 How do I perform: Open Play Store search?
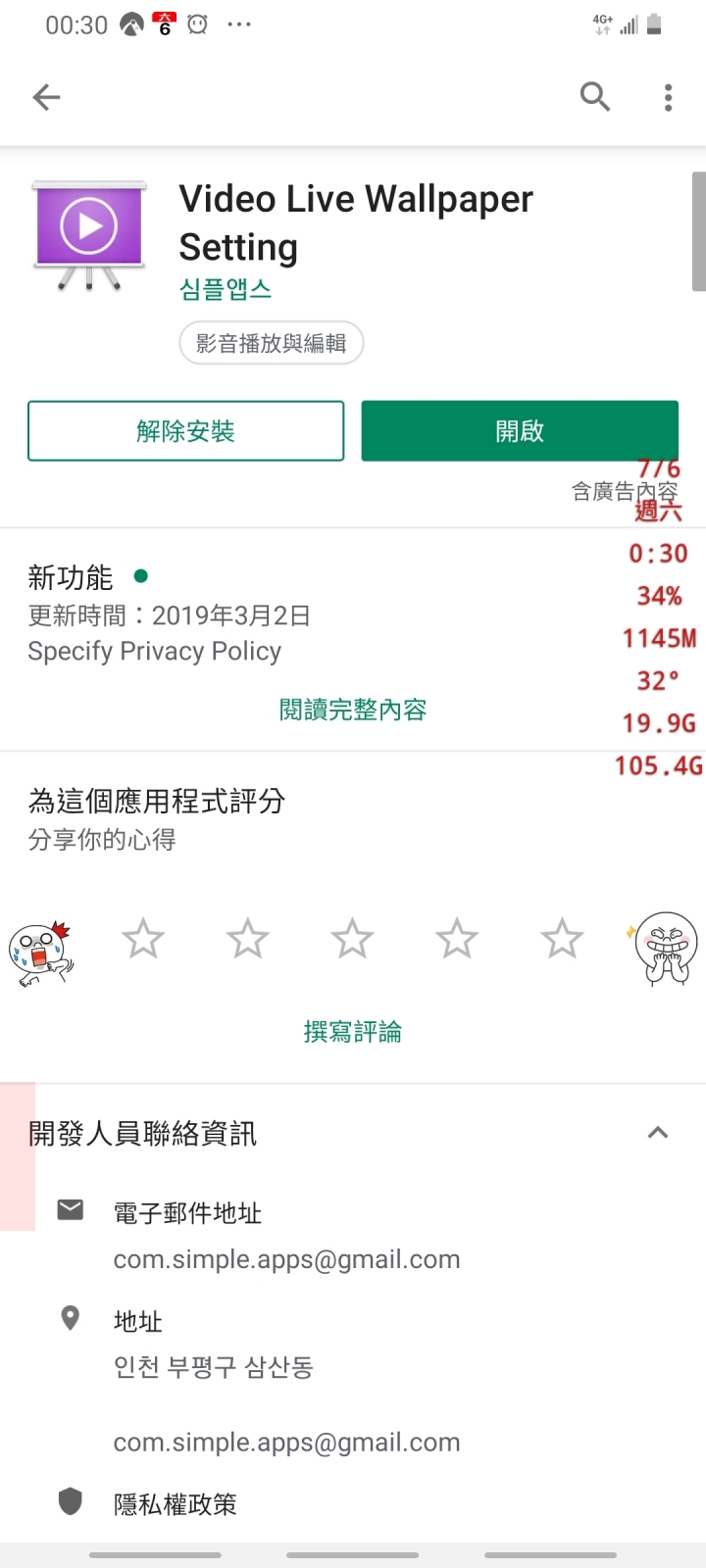tap(595, 97)
